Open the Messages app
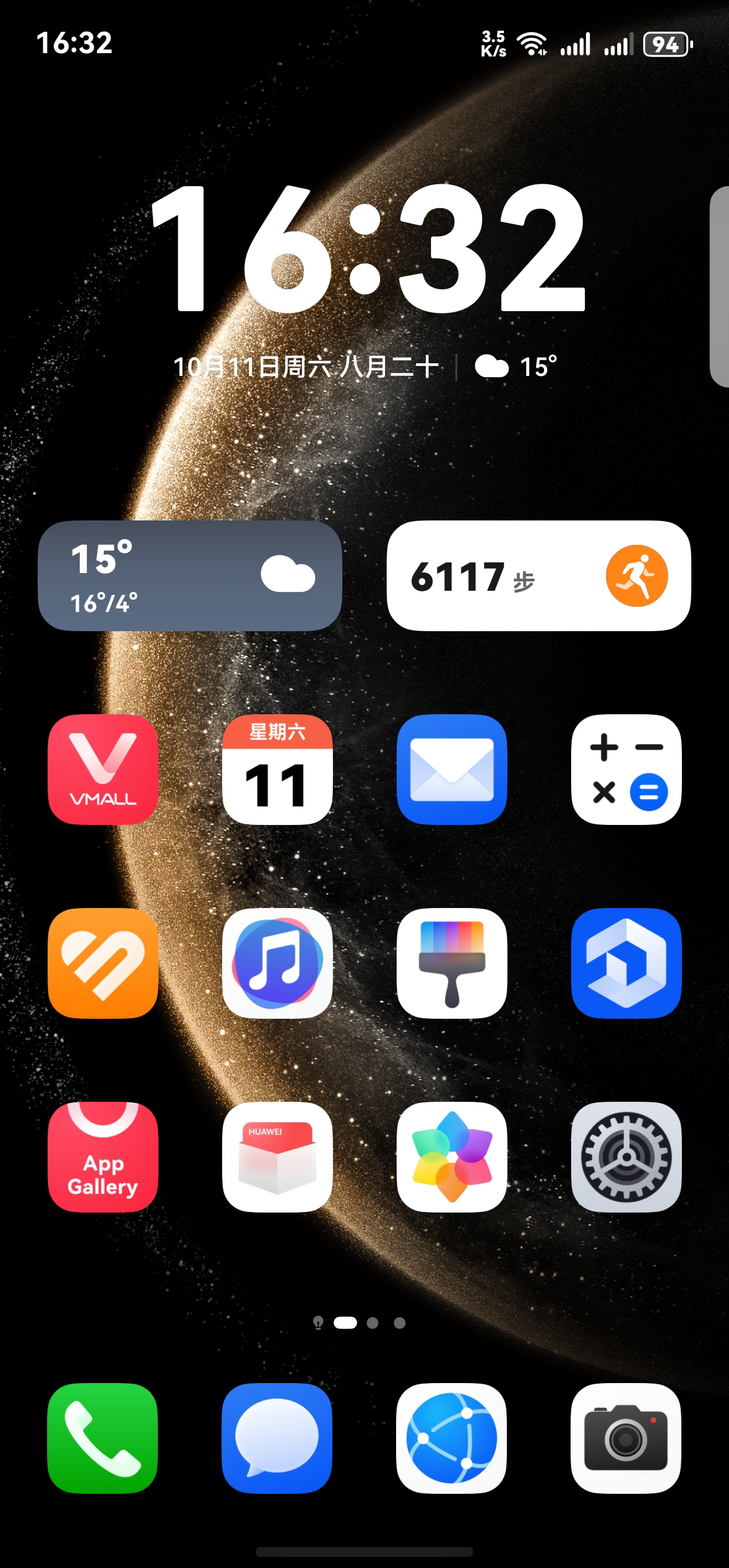 tap(277, 1438)
